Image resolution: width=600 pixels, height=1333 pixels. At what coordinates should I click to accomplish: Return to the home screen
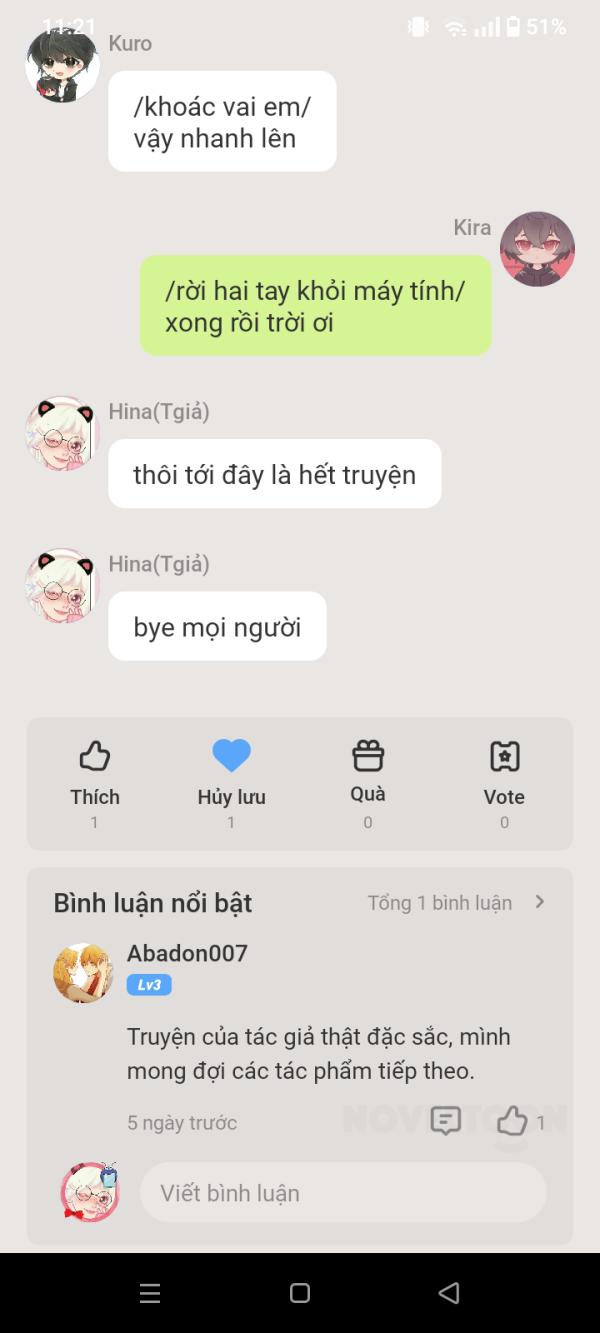[300, 1293]
